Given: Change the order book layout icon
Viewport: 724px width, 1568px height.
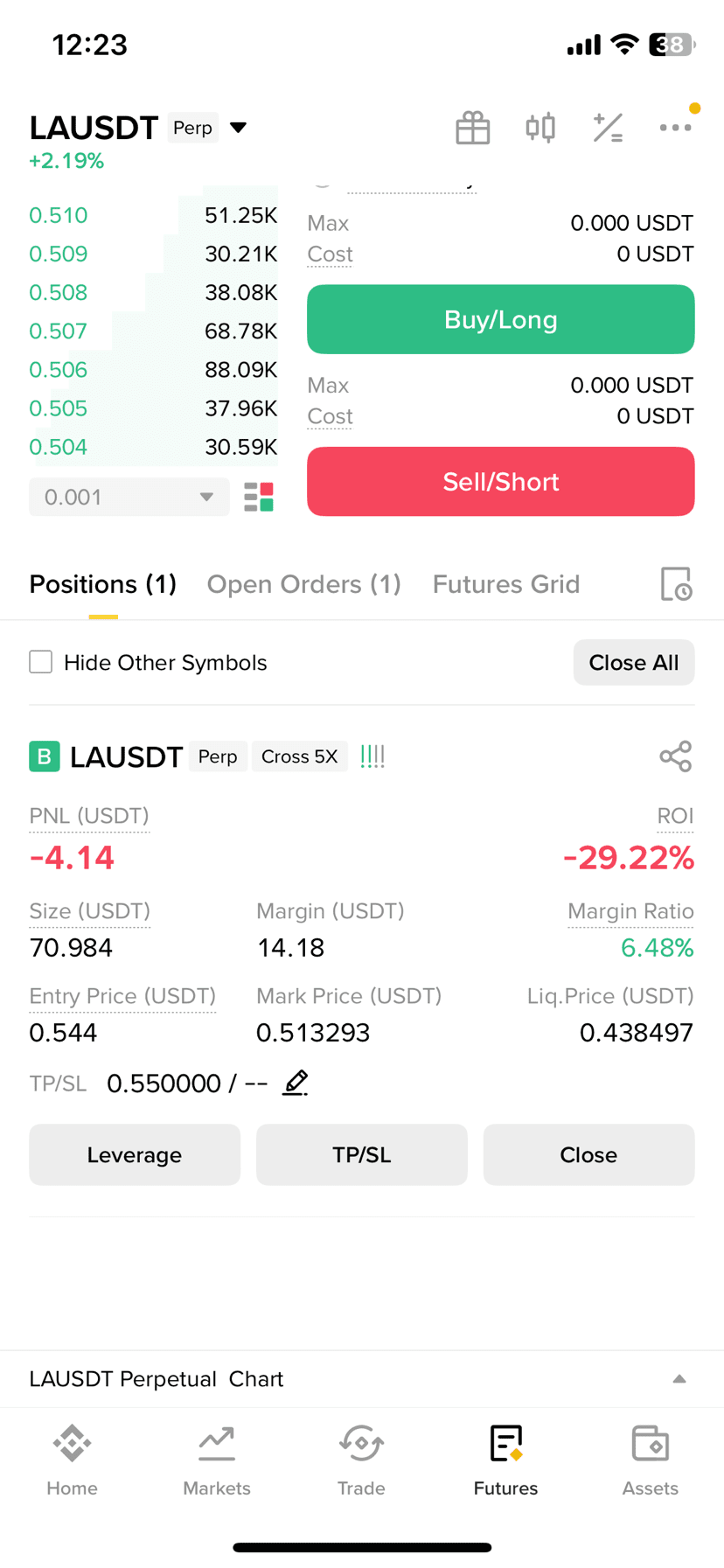Looking at the screenshot, I should coord(259,497).
